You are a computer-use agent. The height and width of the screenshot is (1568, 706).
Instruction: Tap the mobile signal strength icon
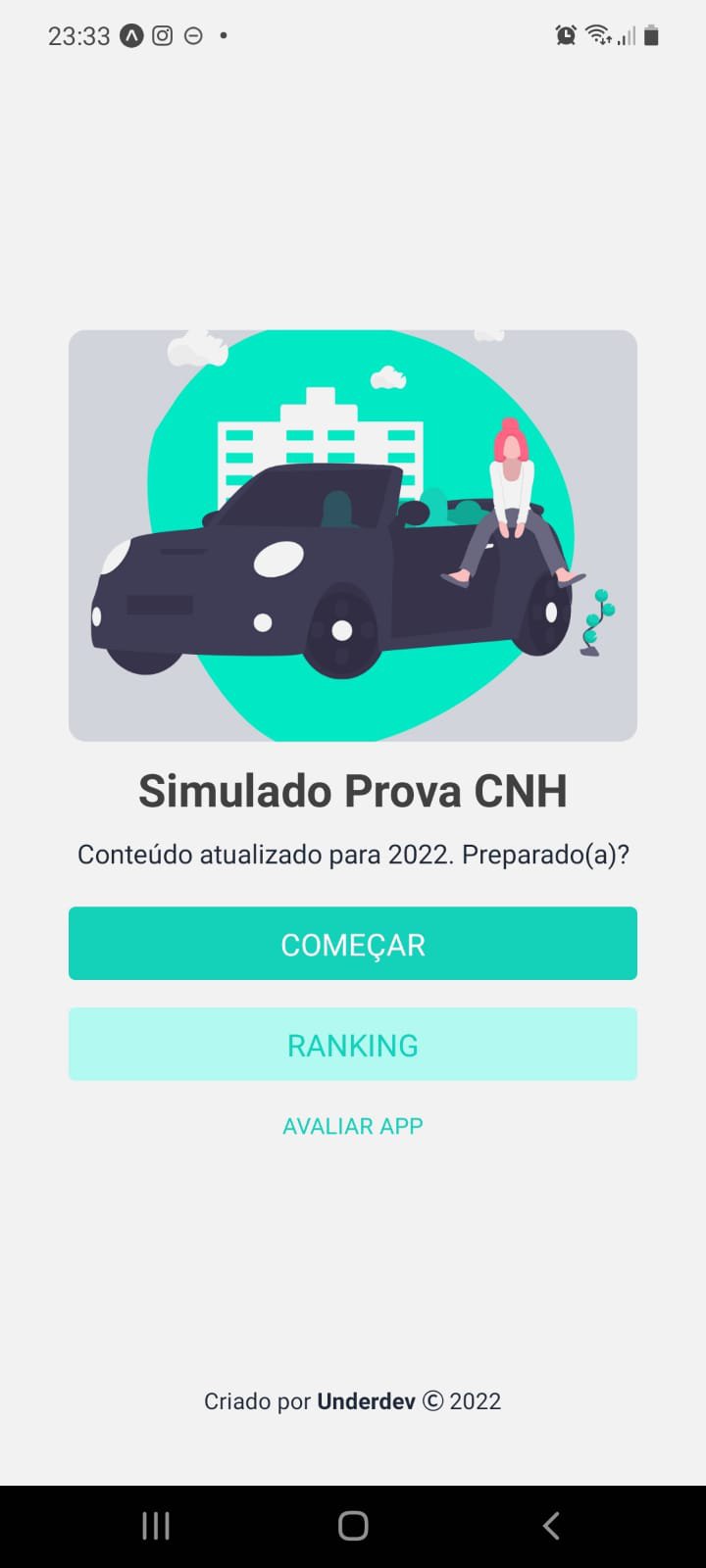click(626, 36)
